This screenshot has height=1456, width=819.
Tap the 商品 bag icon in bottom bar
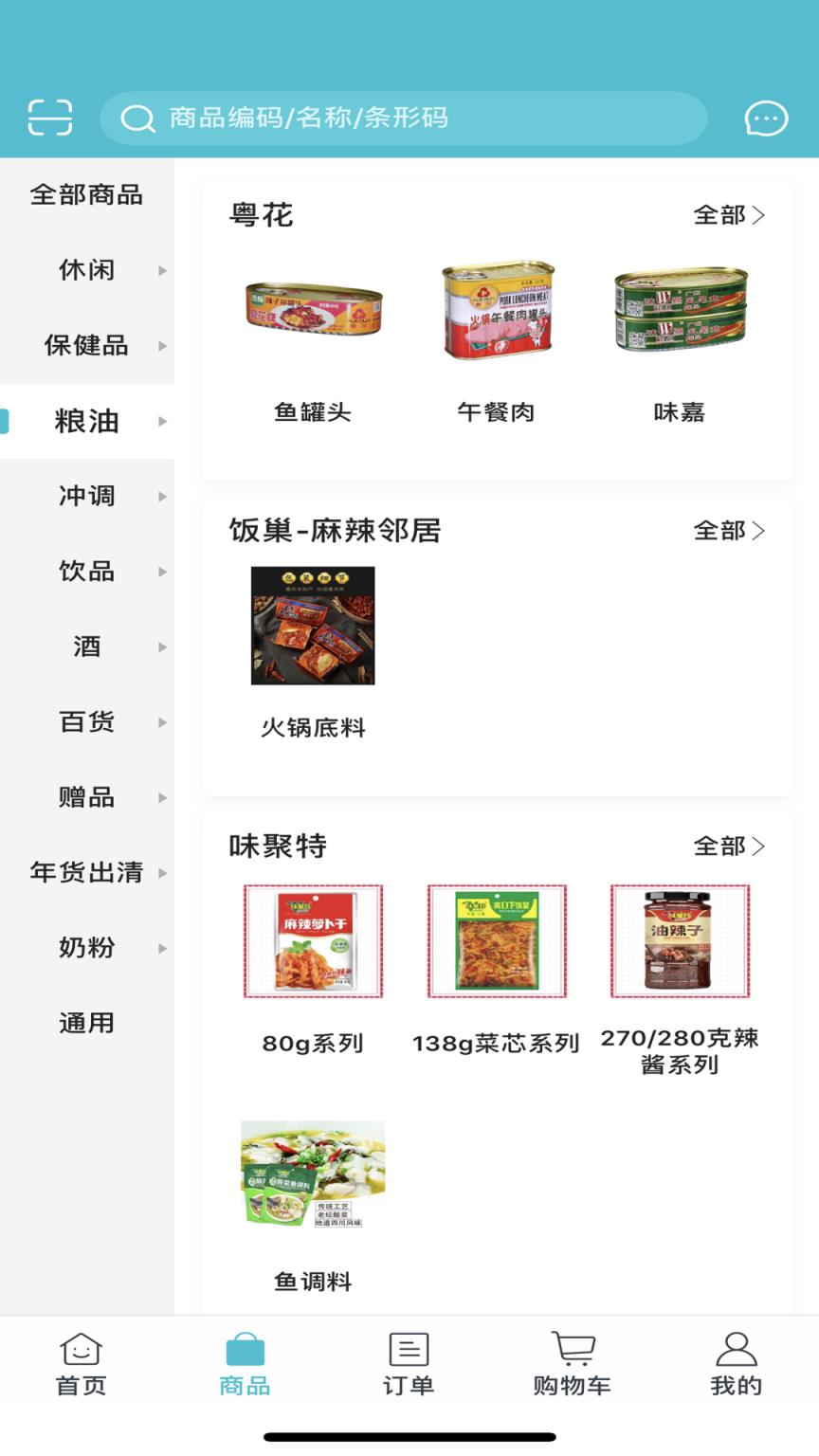[245, 1347]
